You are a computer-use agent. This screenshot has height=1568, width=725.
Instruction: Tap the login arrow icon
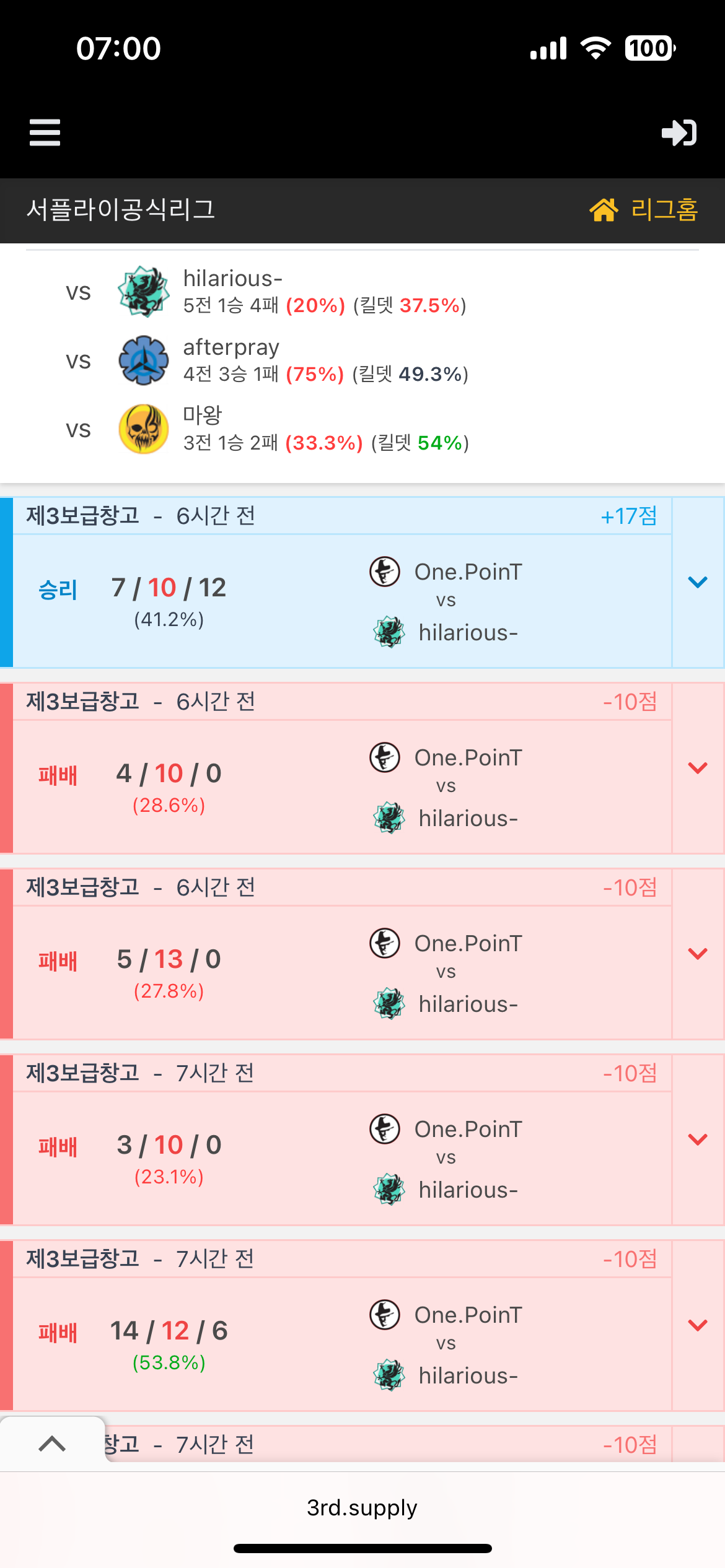[679, 133]
